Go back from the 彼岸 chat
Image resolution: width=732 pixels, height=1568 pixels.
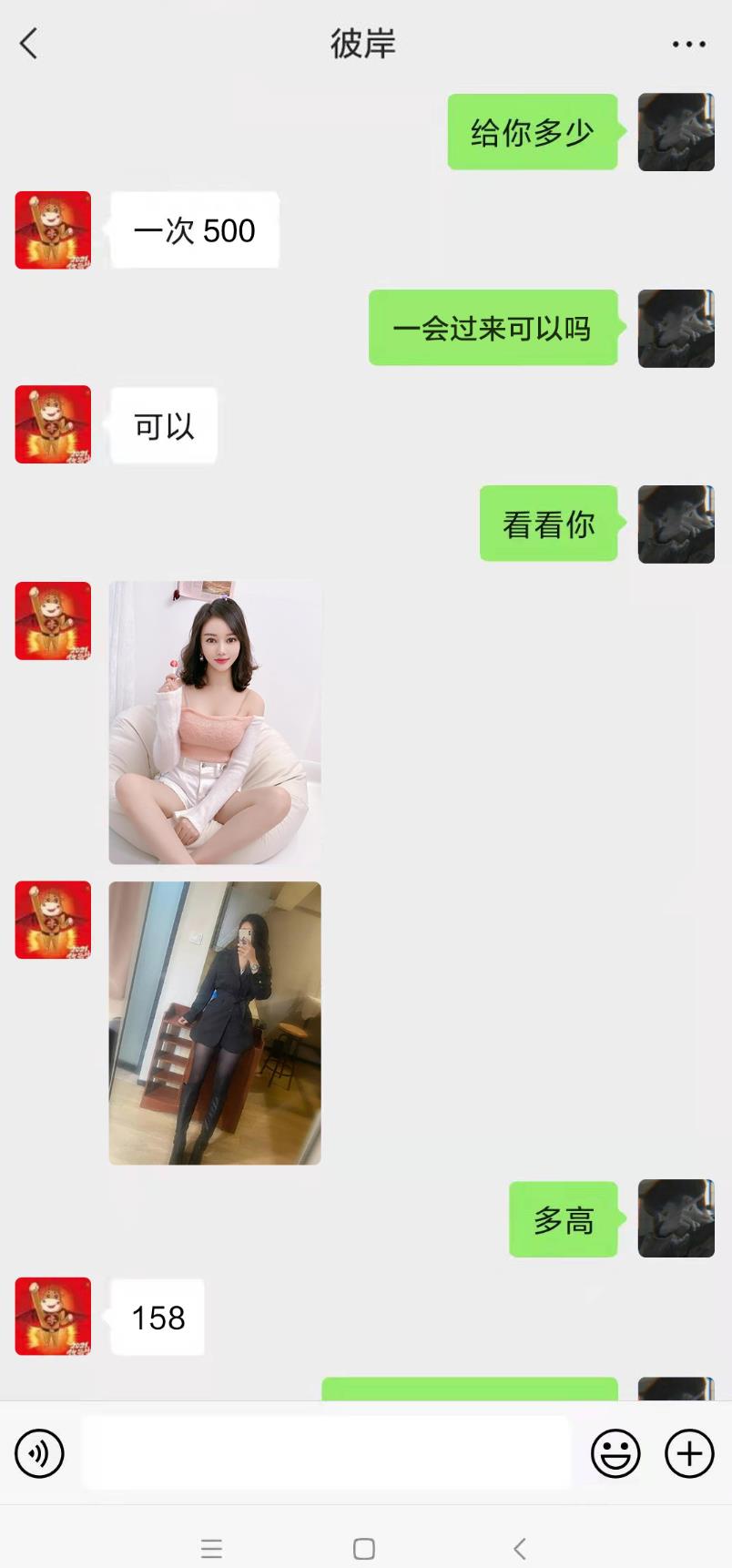coord(29,43)
